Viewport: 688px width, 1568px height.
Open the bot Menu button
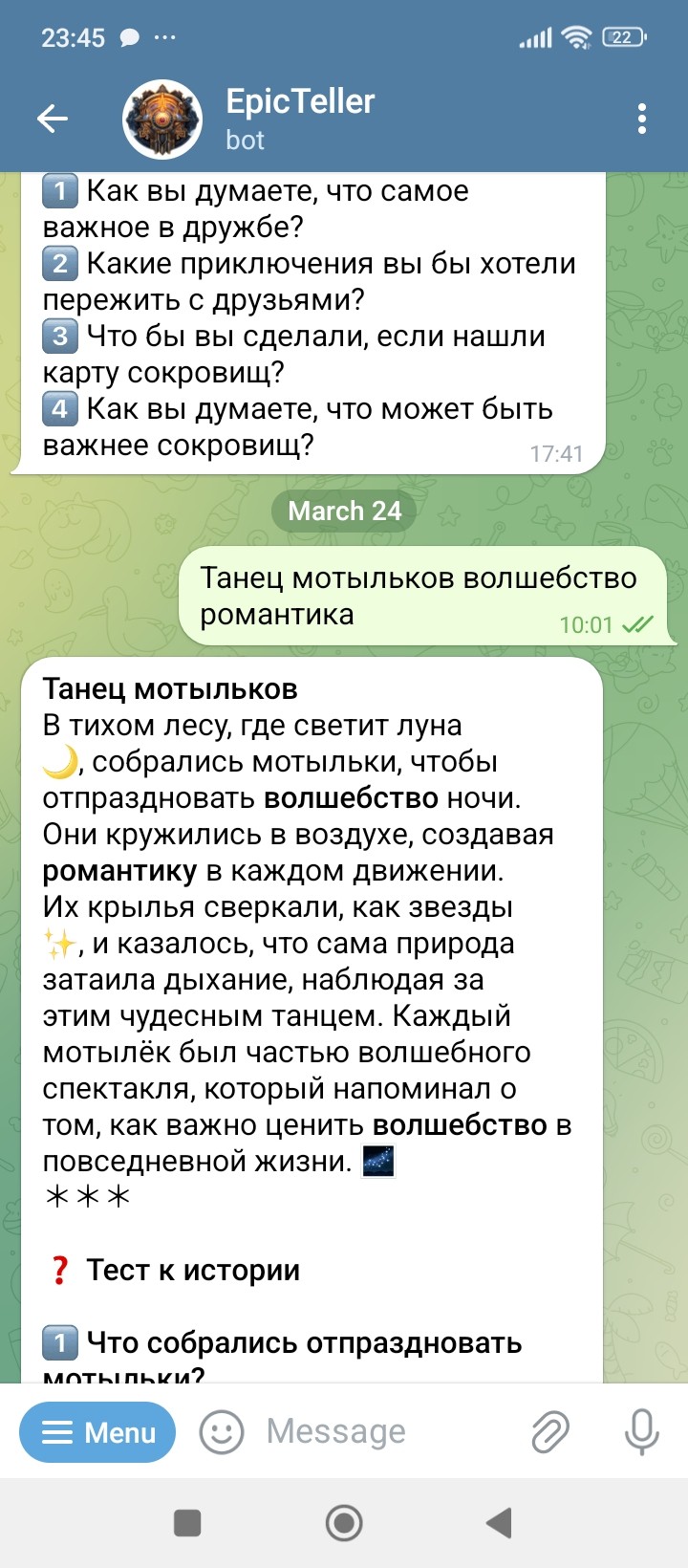coord(97,1431)
